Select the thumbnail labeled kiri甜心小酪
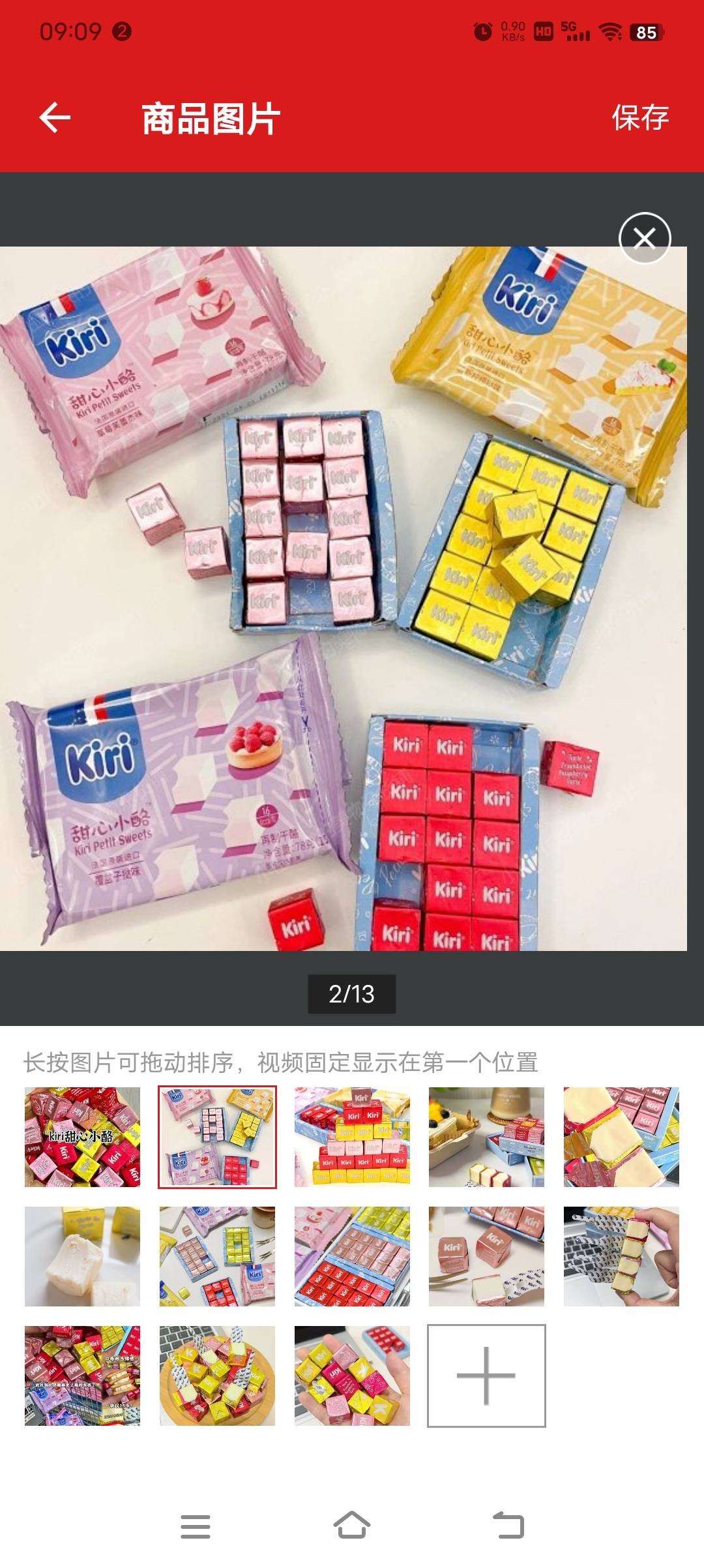Image resolution: width=704 pixels, height=1568 pixels. pyautogui.click(x=82, y=1137)
